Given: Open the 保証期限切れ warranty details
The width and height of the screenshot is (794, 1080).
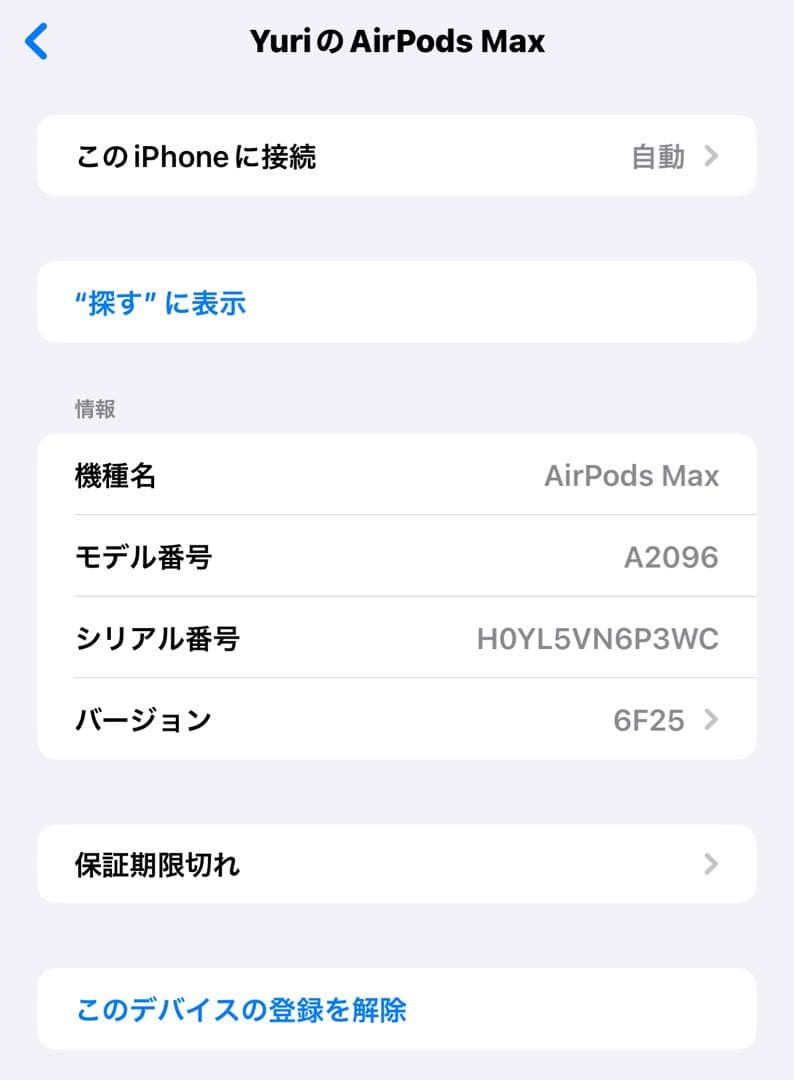Looking at the screenshot, I should pyautogui.click(x=397, y=864).
